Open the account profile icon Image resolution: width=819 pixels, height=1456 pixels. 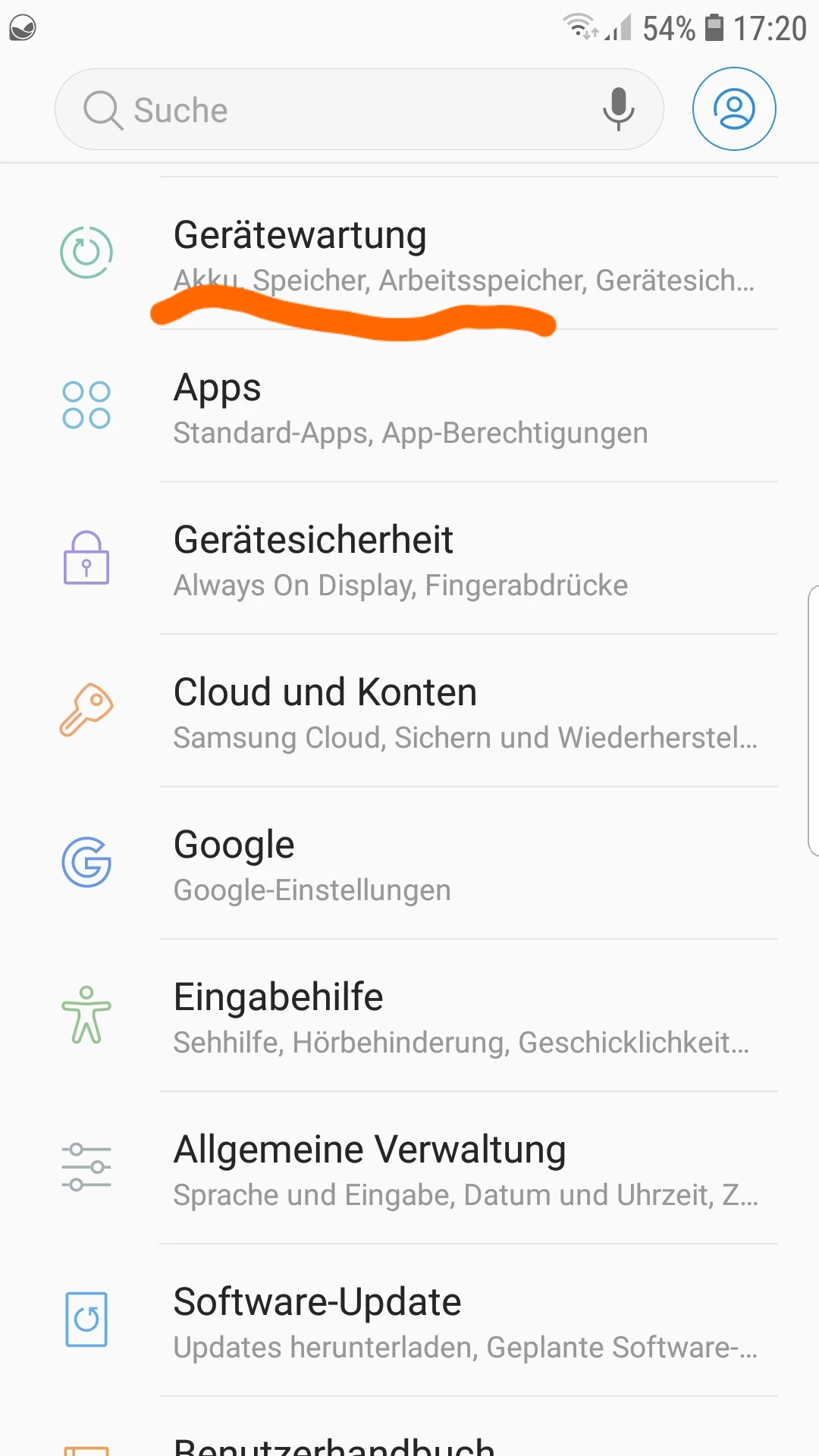pos(734,109)
